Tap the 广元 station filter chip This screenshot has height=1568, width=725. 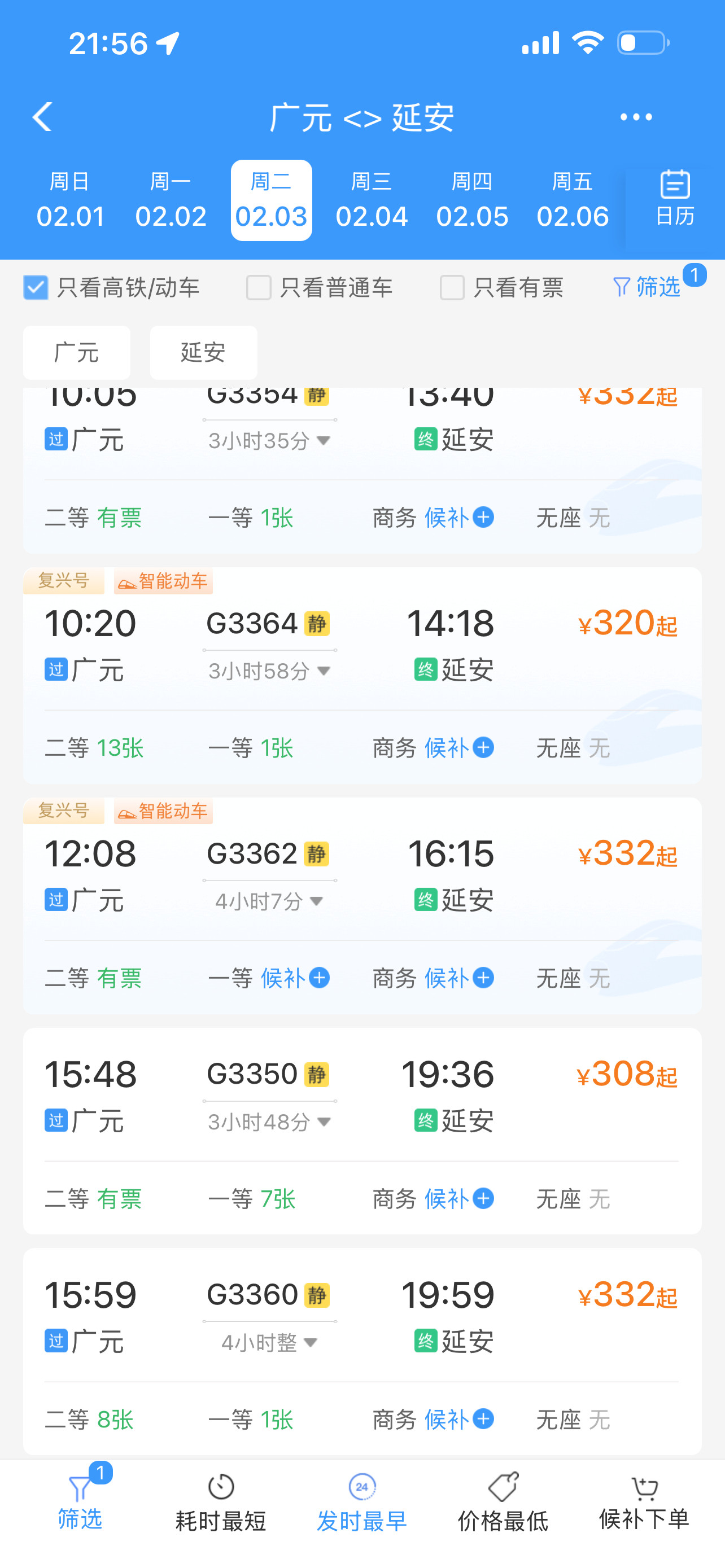tap(76, 352)
